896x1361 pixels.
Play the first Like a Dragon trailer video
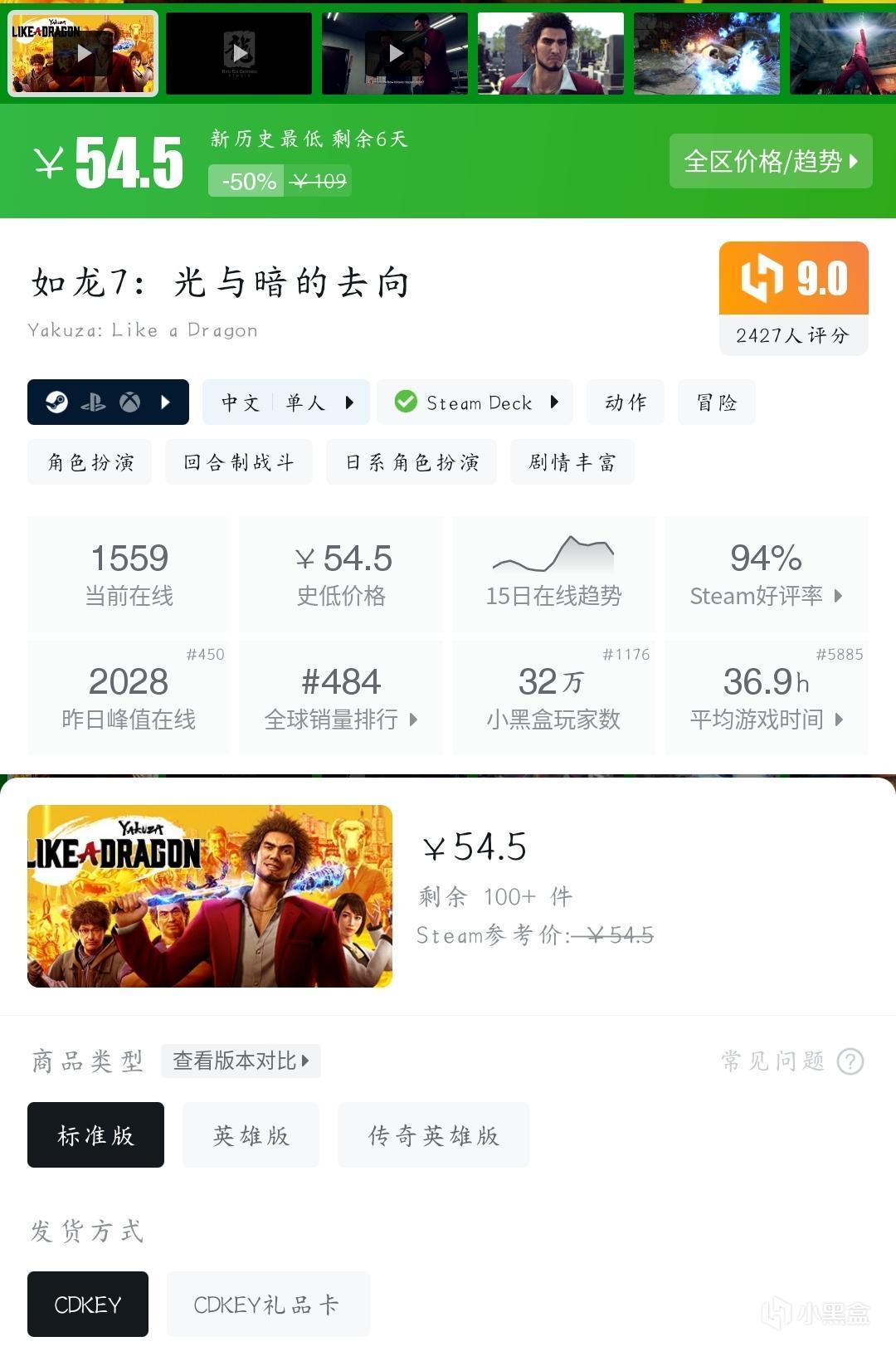click(83, 54)
